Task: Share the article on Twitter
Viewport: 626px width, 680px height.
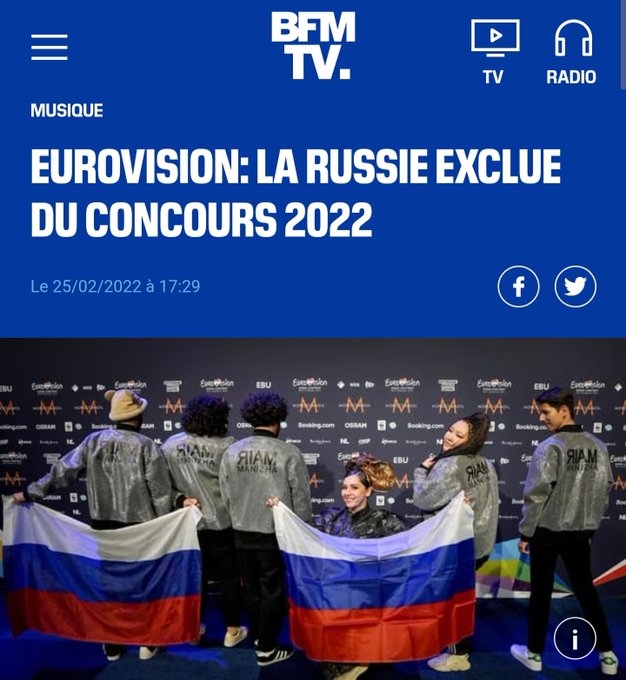Action: (575, 287)
